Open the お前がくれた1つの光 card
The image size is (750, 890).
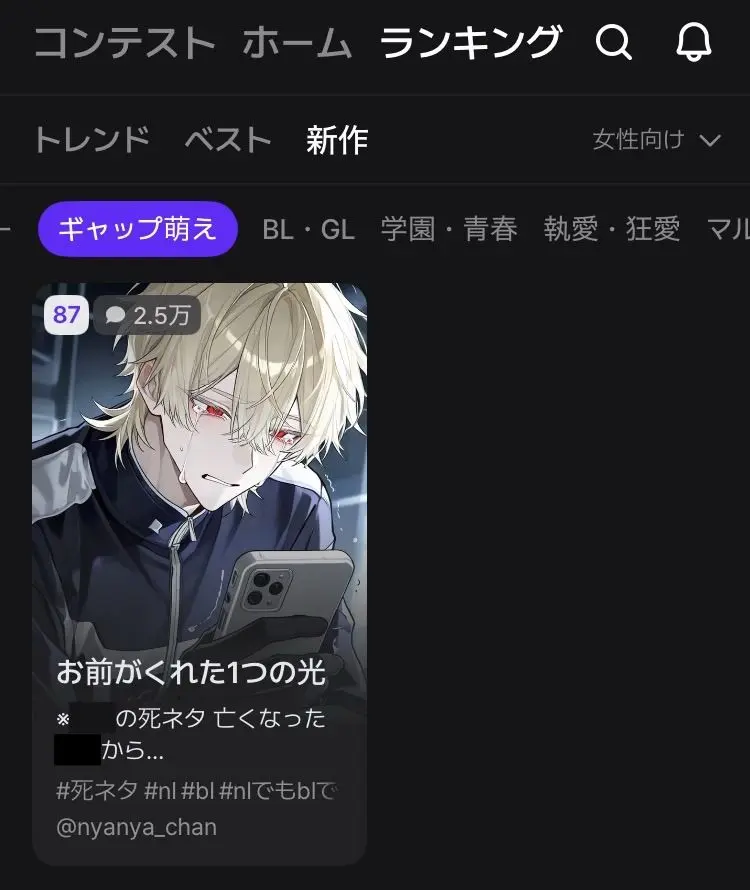[x=199, y=573]
